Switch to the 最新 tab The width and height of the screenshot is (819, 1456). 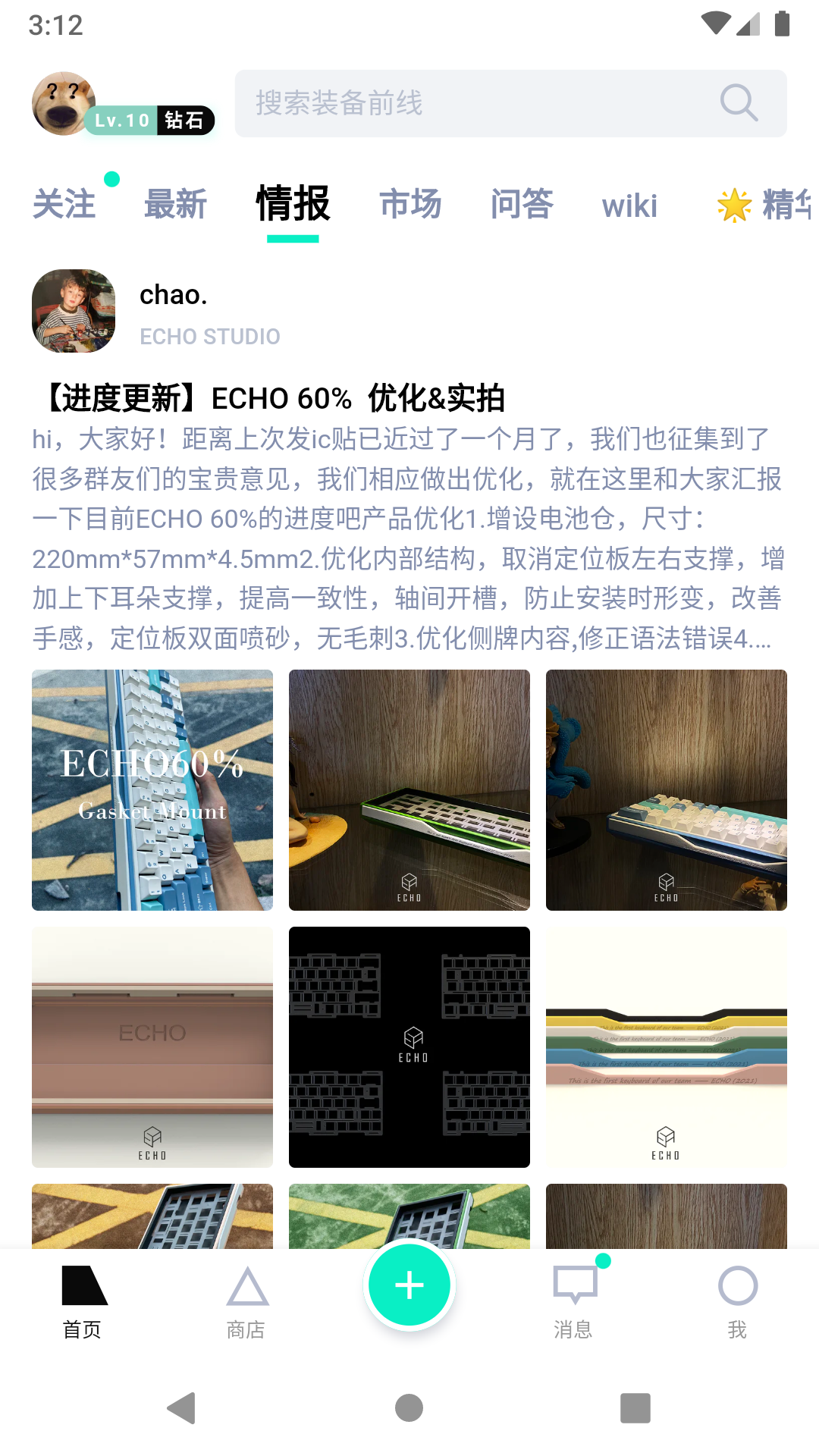(x=175, y=205)
